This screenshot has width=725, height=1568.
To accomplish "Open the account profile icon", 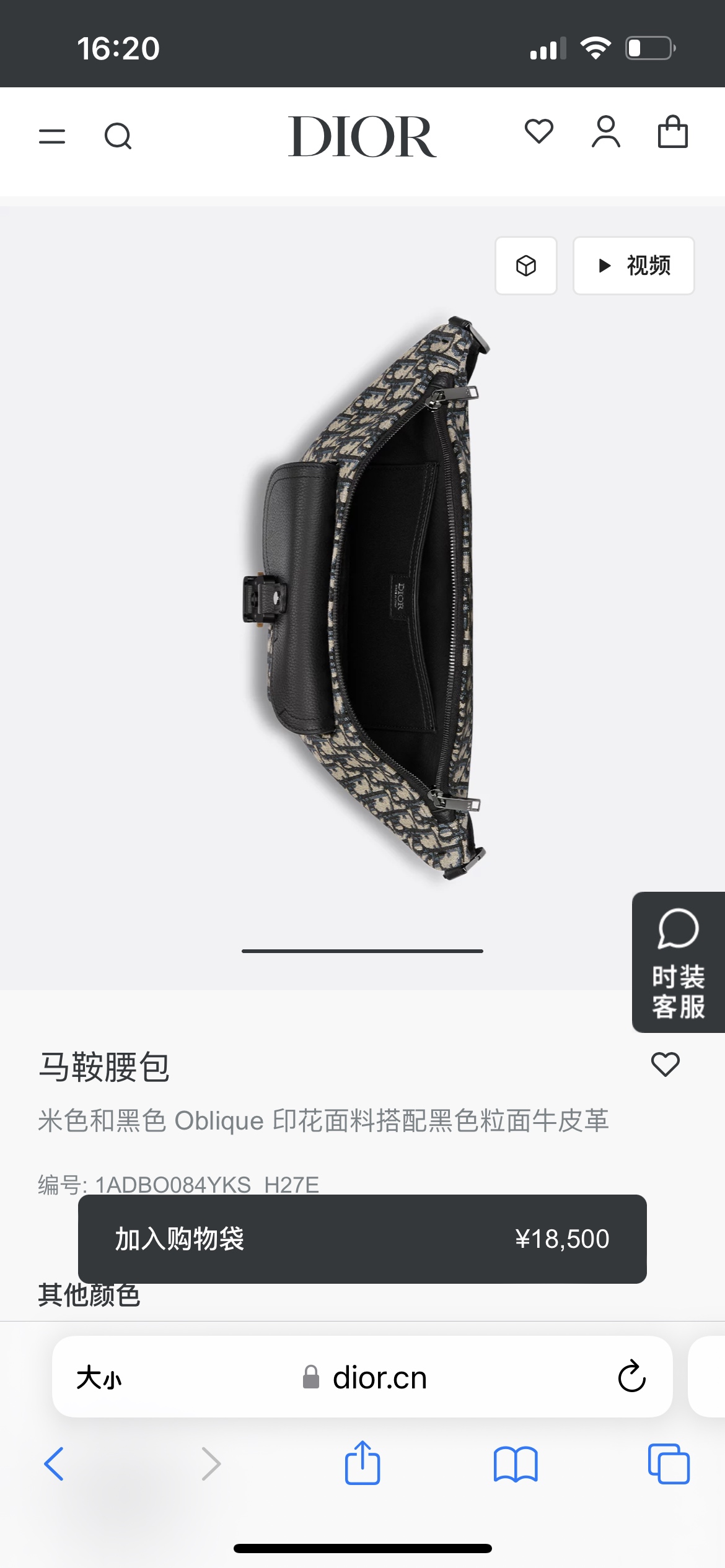I will point(606,132).
